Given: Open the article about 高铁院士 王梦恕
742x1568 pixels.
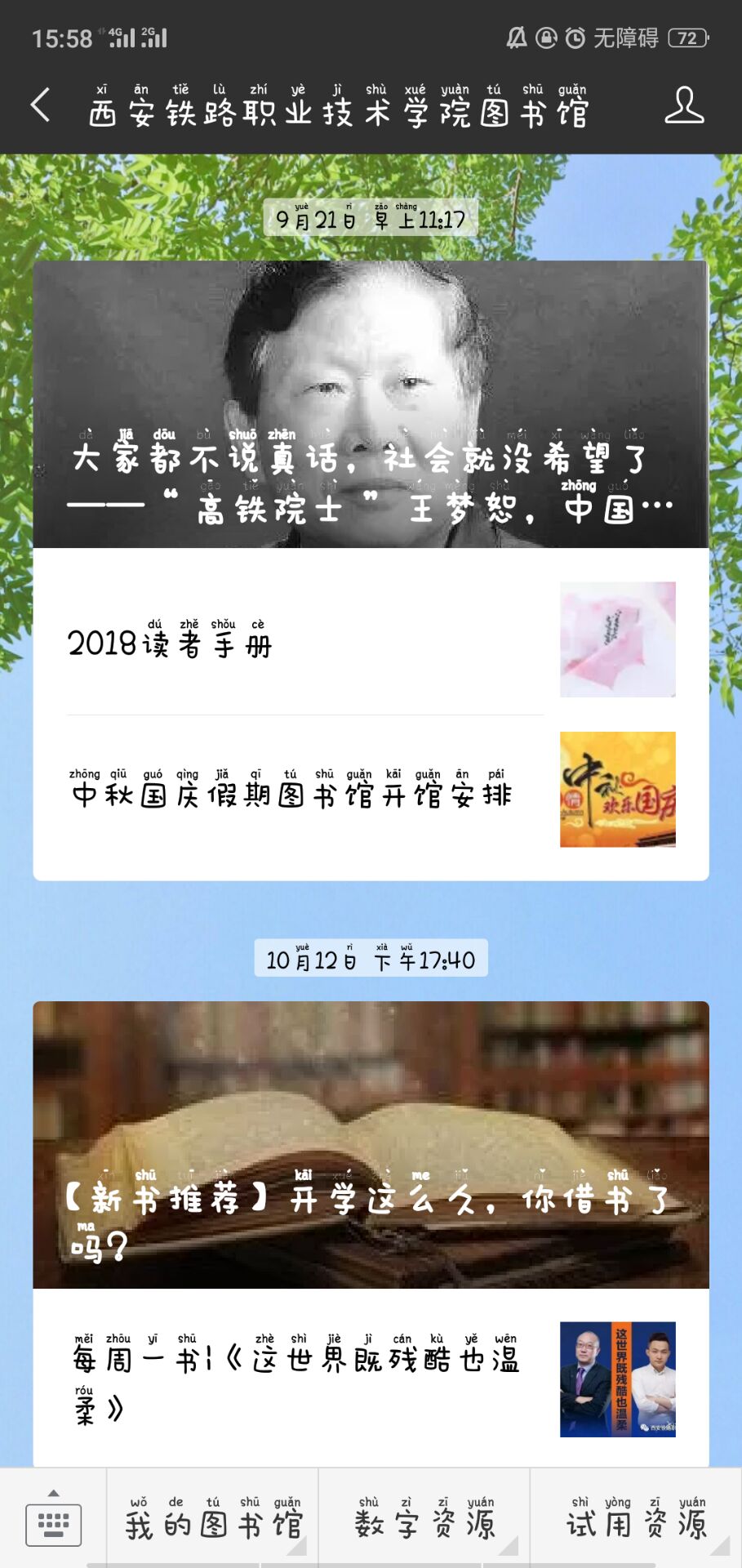Looking at the screenshot, I should pyautogui.click(x=371, y=404).
